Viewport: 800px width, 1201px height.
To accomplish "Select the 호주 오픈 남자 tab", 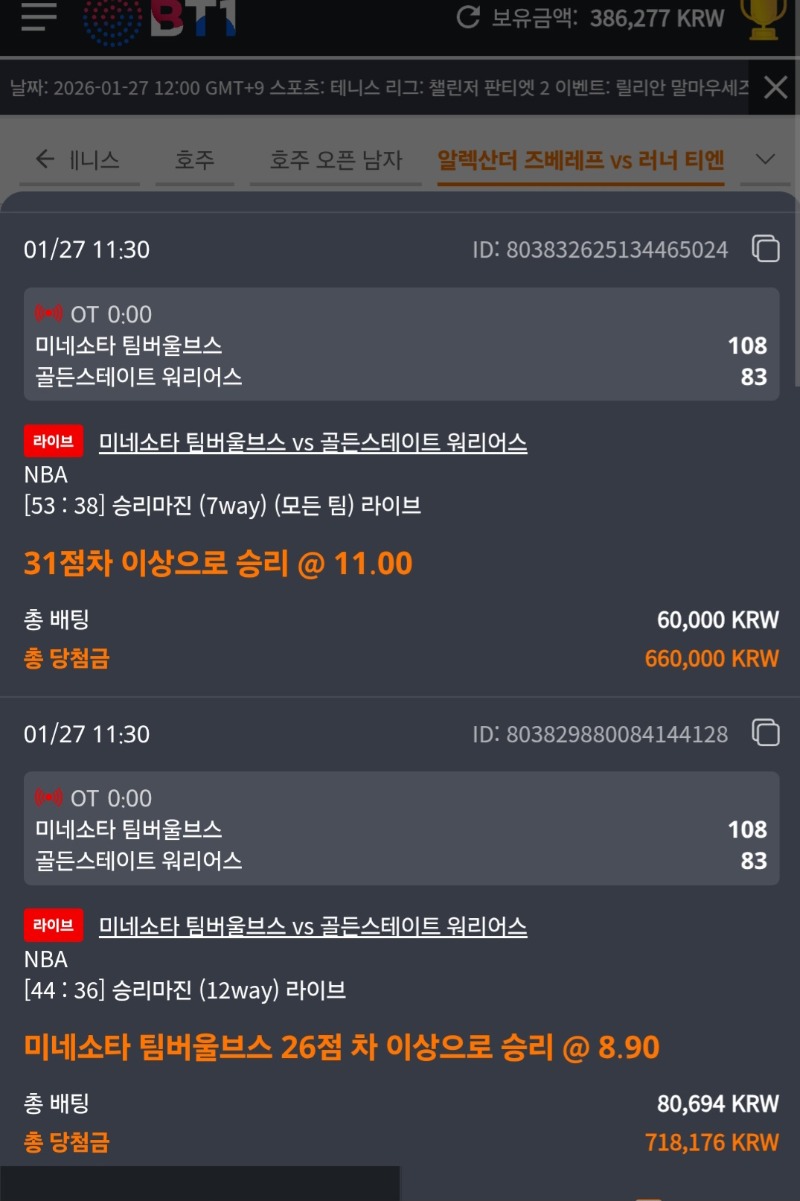I will pos(335,160).
